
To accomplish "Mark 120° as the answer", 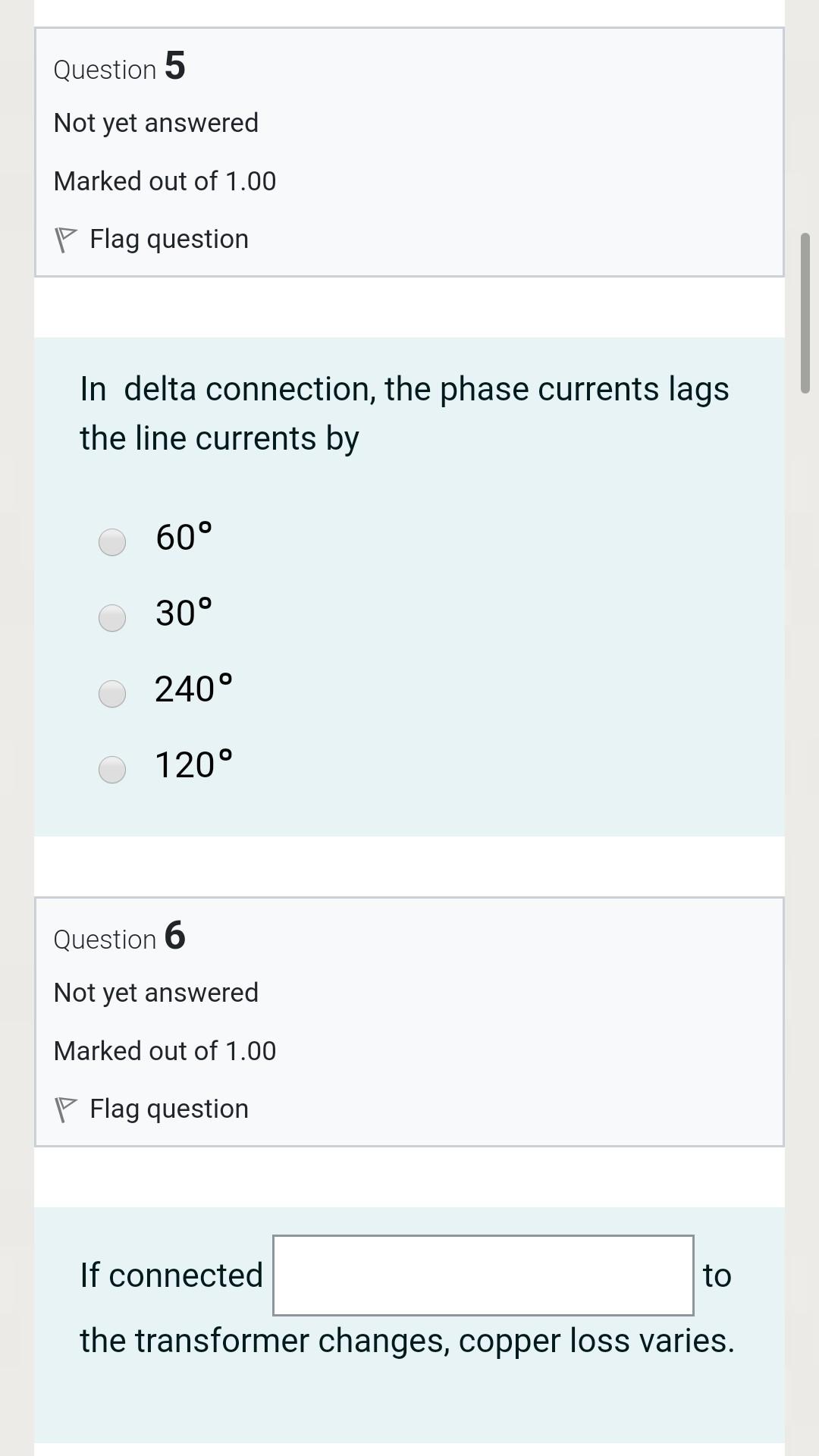I will [112, 769].
